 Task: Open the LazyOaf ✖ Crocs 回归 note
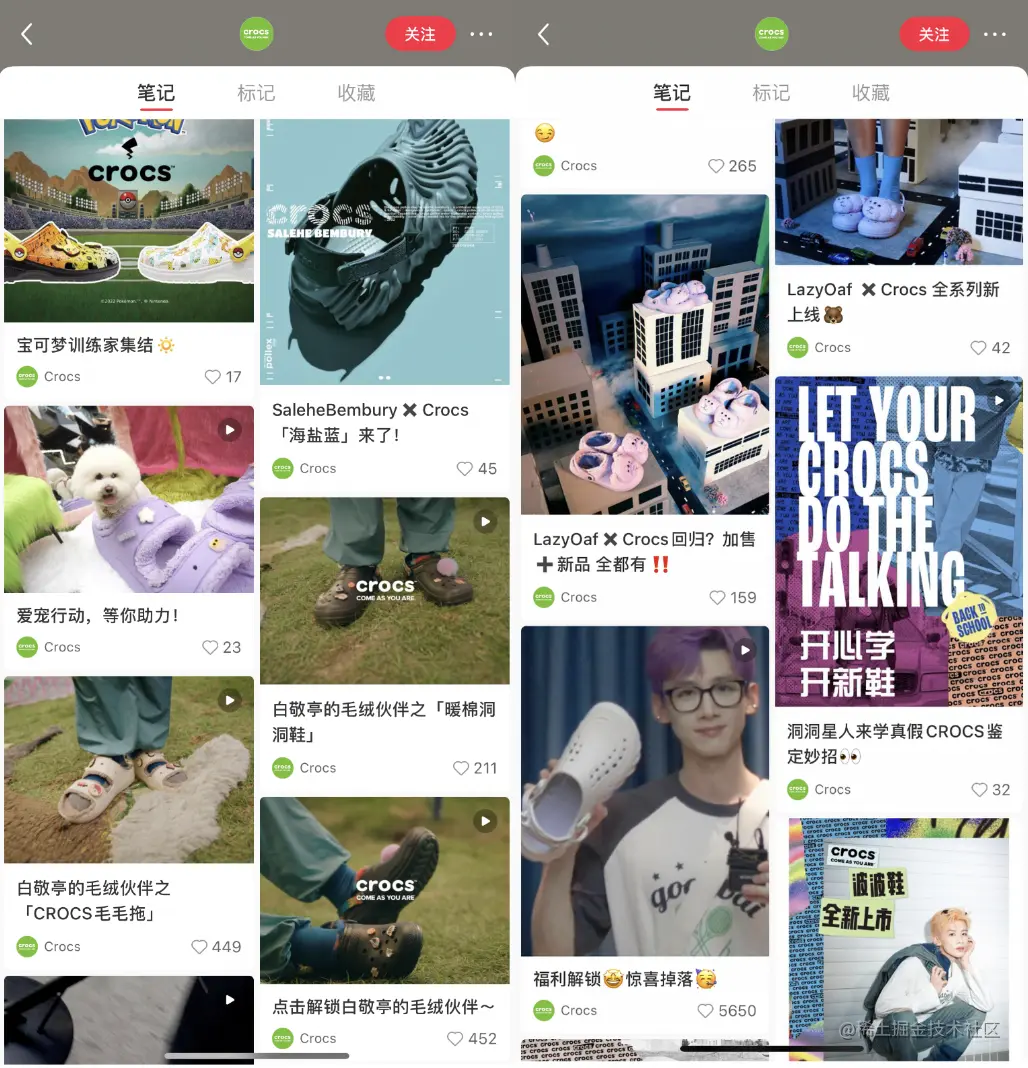645,355
